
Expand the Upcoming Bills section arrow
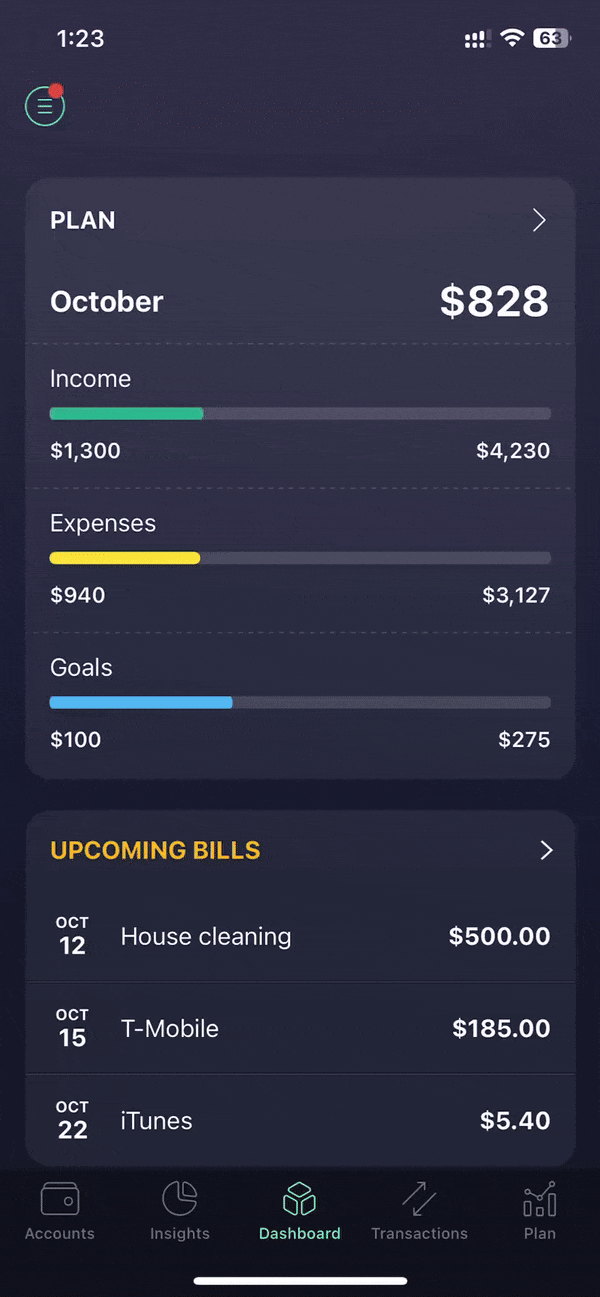[x=546, y=850]
